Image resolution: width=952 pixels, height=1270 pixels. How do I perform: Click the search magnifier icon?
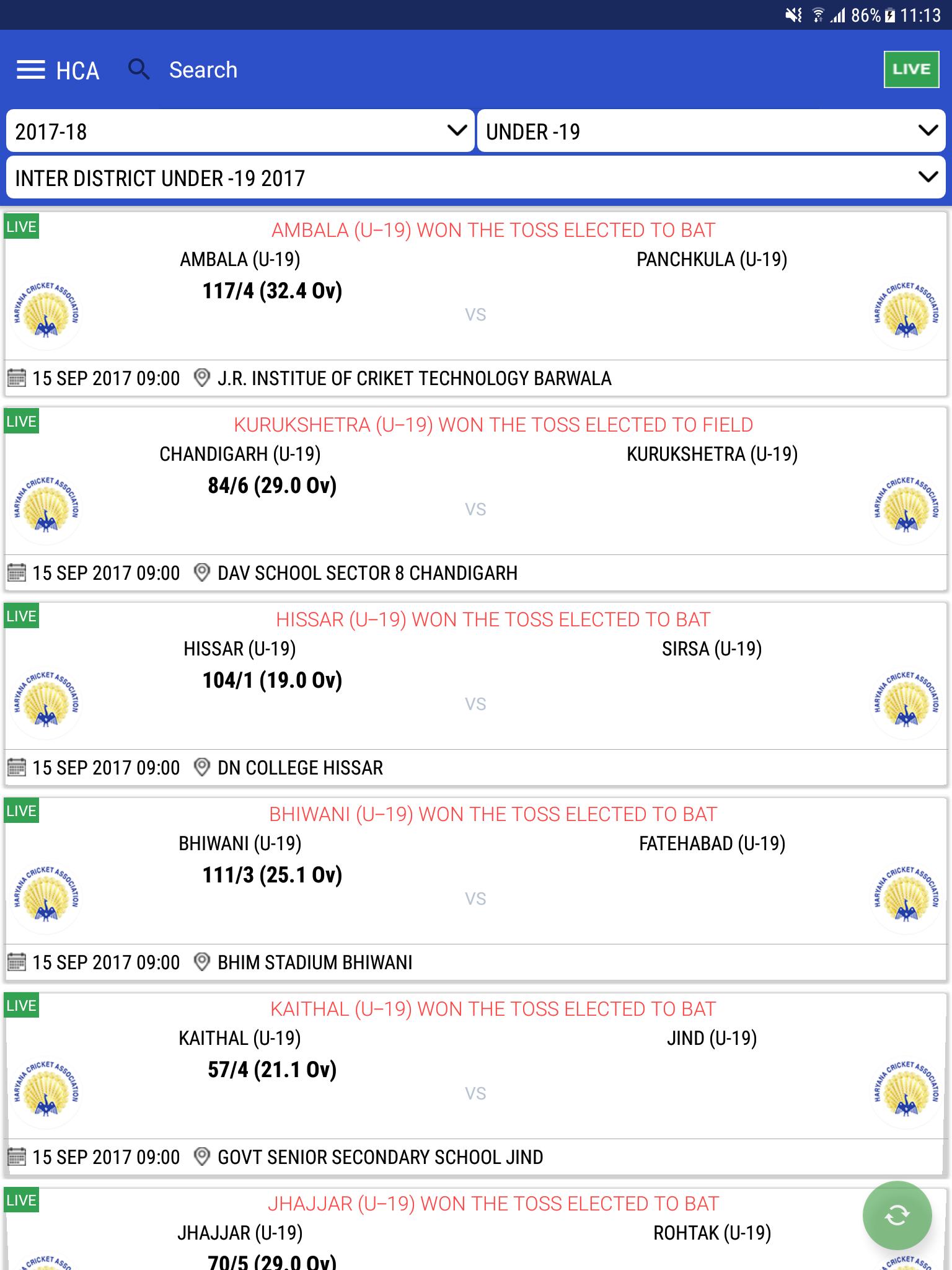click(139, 69)
